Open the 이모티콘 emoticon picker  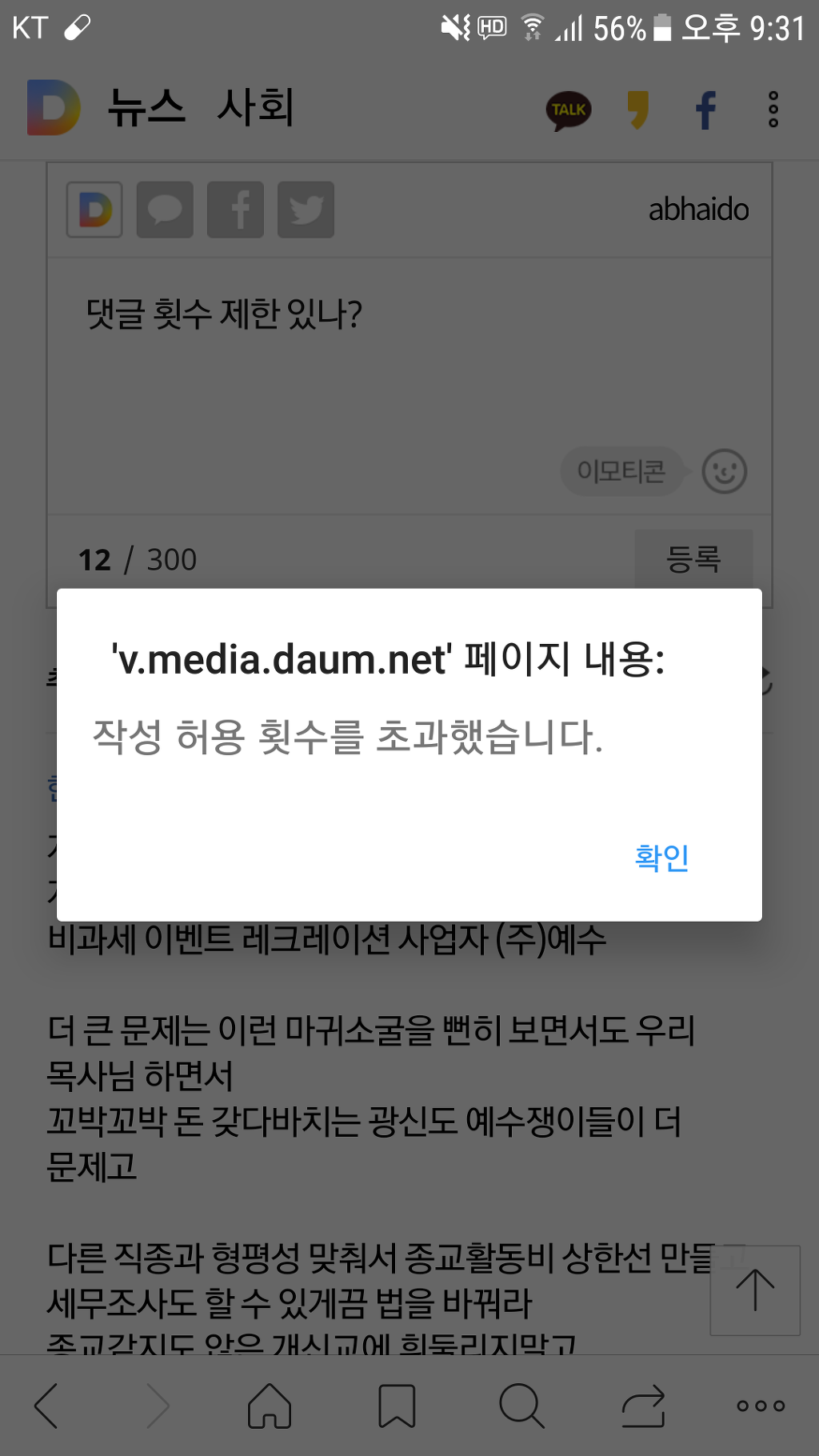click(622, 471)
